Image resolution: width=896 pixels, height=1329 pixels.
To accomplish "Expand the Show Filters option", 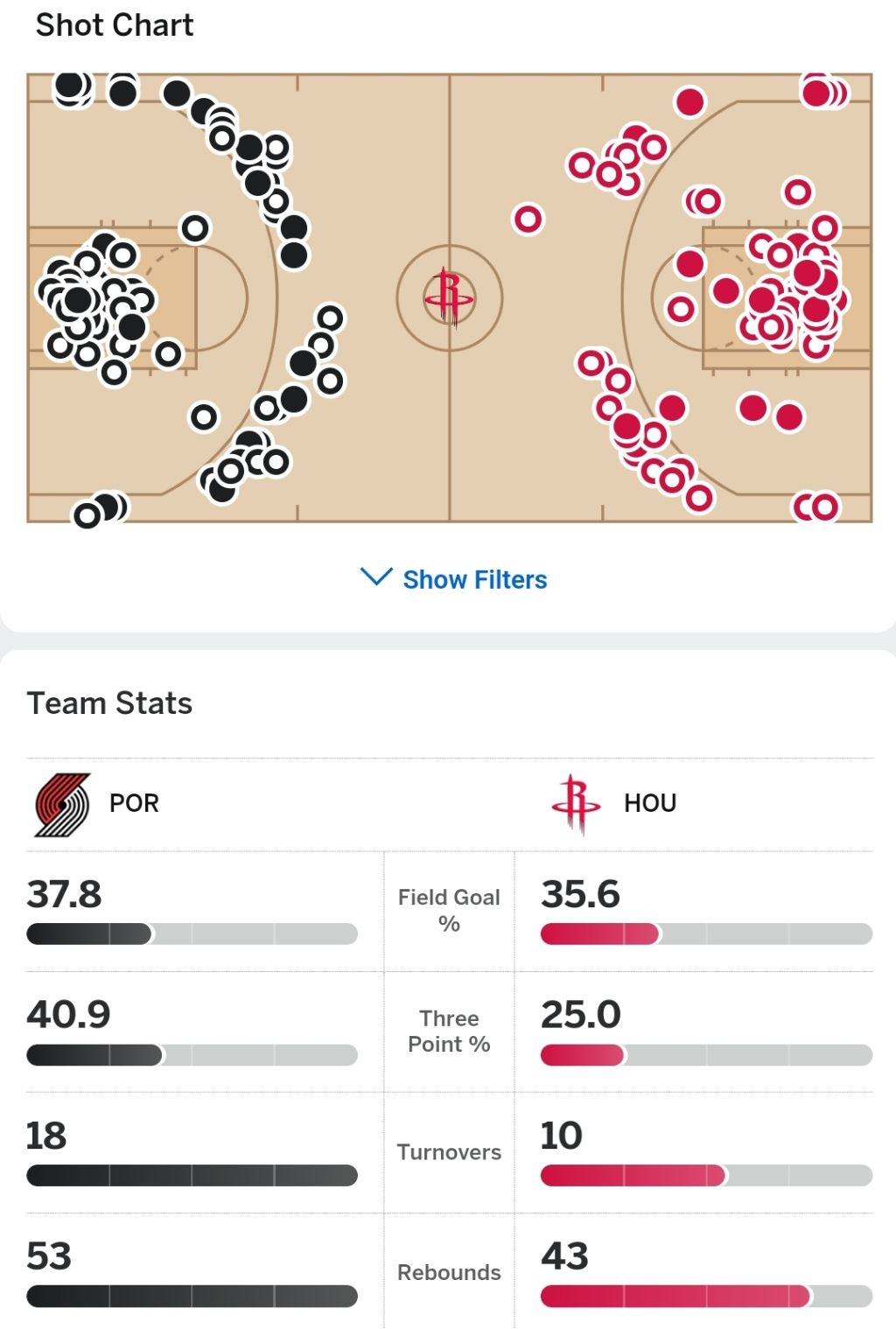I will pyautogui.click(x=454, y=579).
